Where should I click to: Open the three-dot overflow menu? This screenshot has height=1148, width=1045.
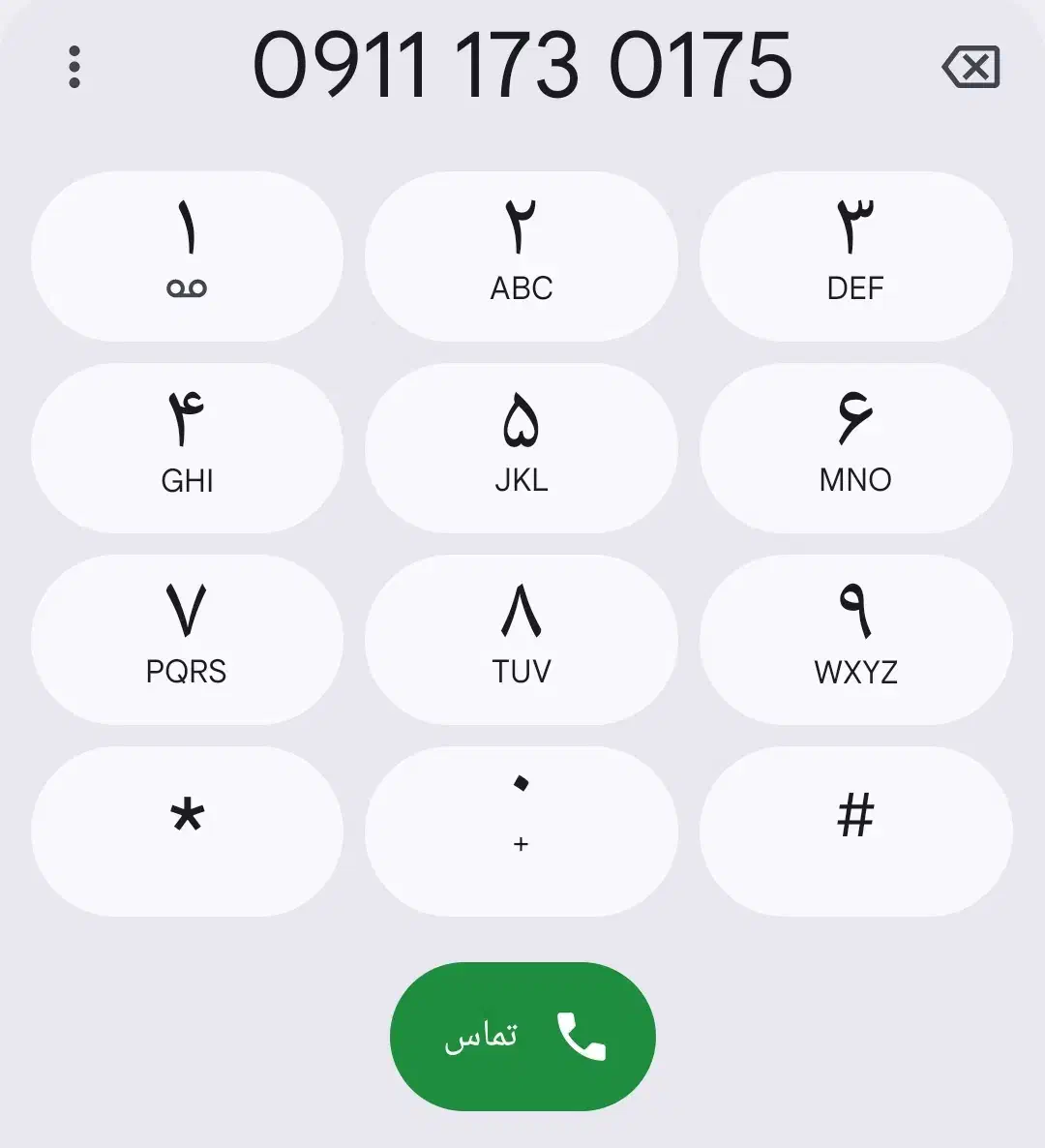[75, 67]
